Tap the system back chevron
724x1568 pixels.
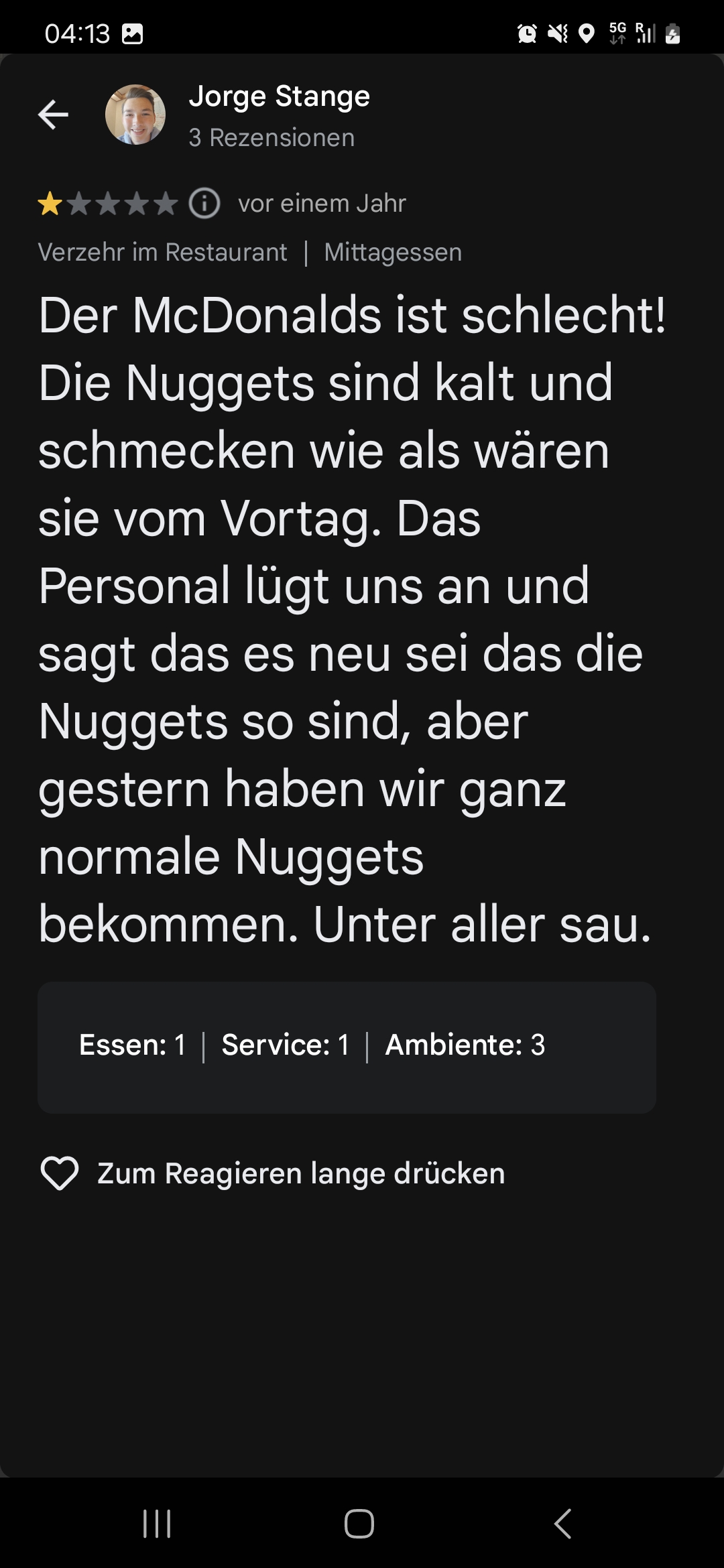point(563,1523)
